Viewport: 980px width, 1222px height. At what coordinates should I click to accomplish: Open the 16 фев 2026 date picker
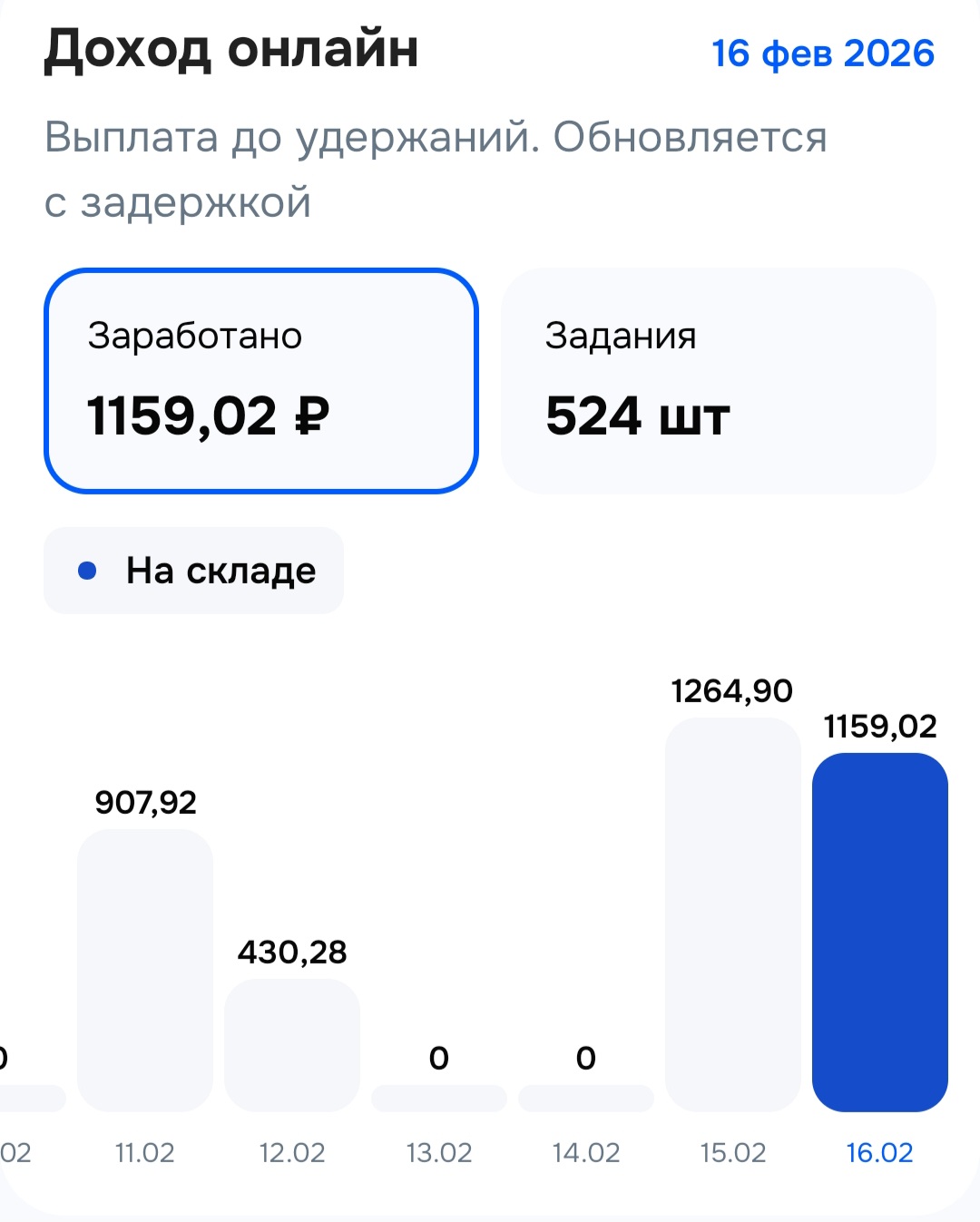click(822, 54)
